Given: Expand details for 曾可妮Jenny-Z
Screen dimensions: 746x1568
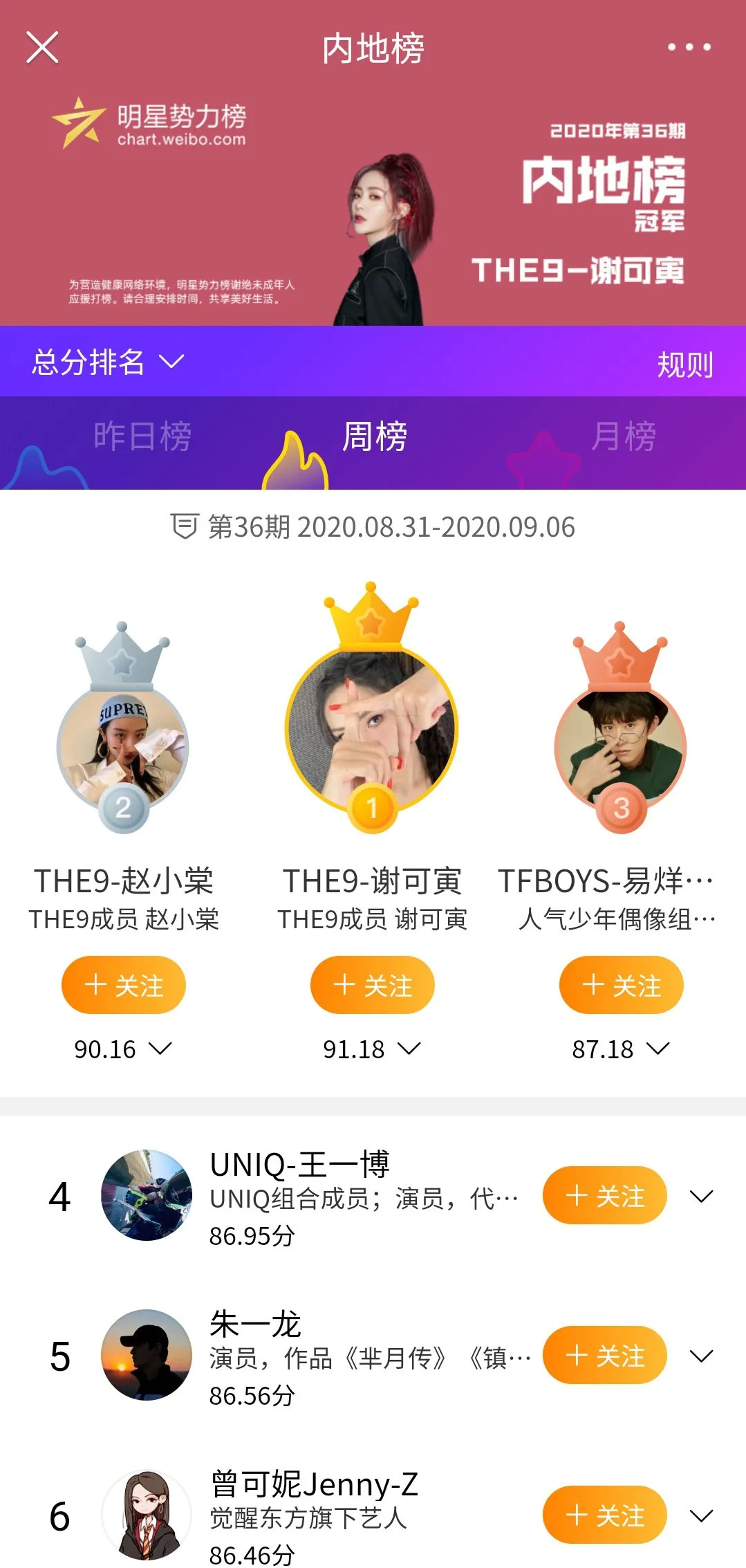Looking at the screenshot, I should [702, 1516].
